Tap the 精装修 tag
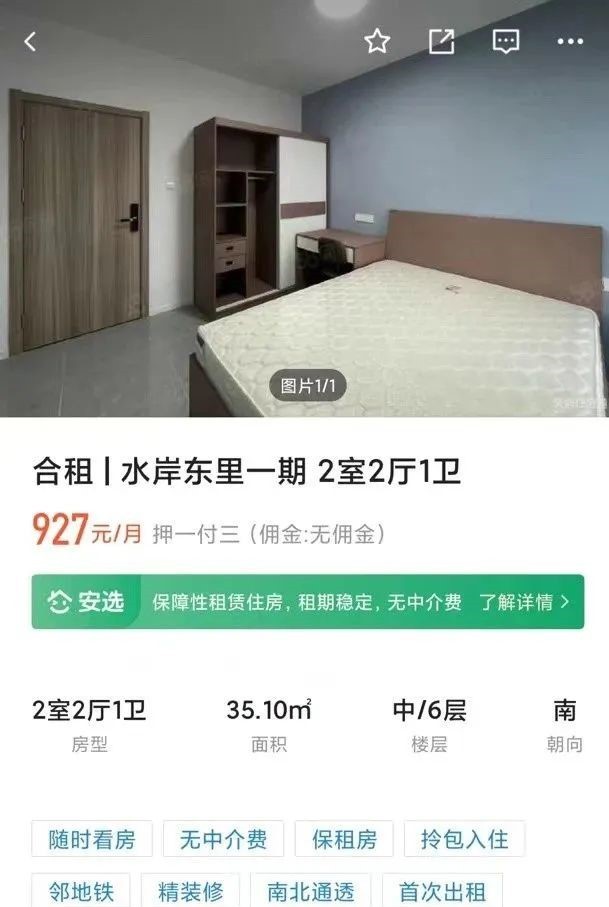Viewport: 609px width, 907px height. coord(191,890)
